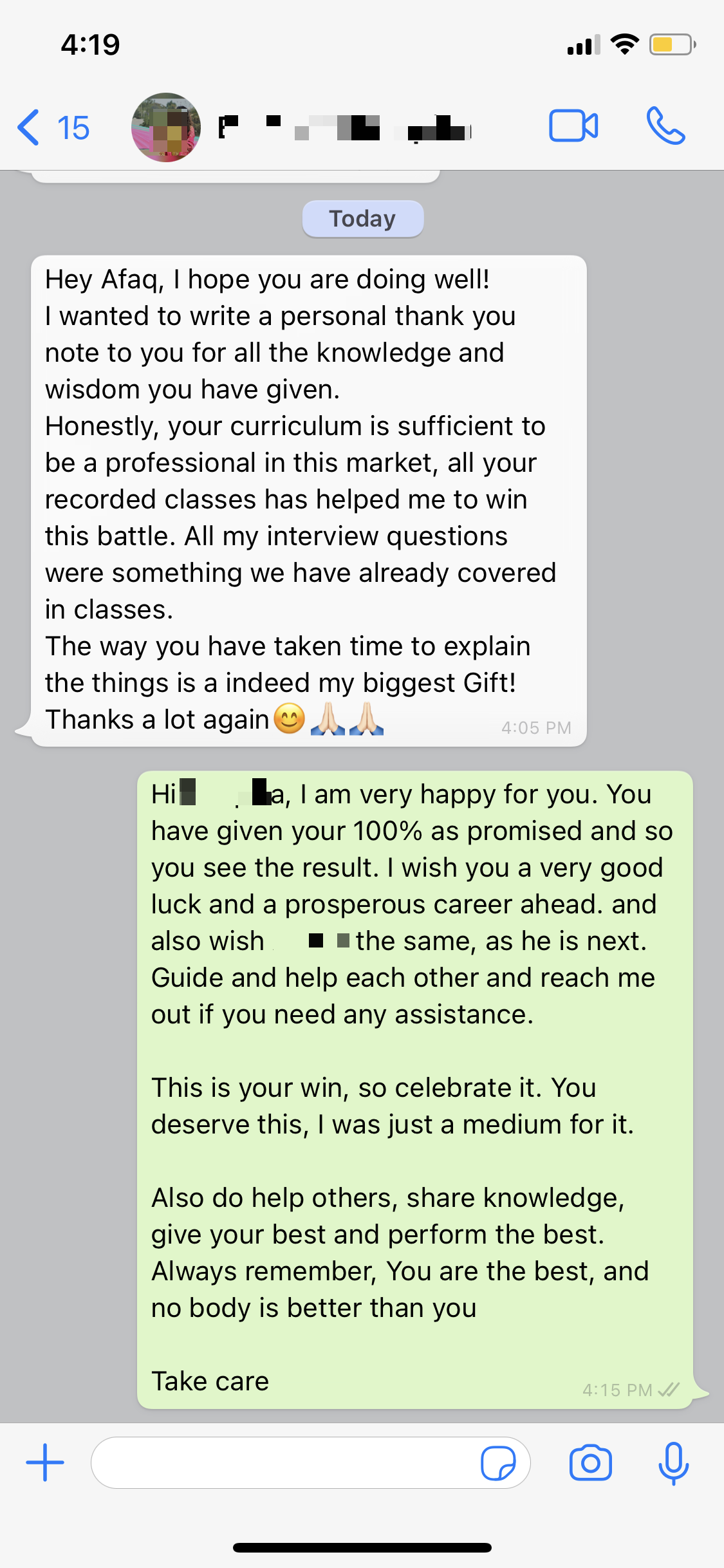
Task: Tap the 4:19 clock in the status bar
Action: (x=89, y=44)
